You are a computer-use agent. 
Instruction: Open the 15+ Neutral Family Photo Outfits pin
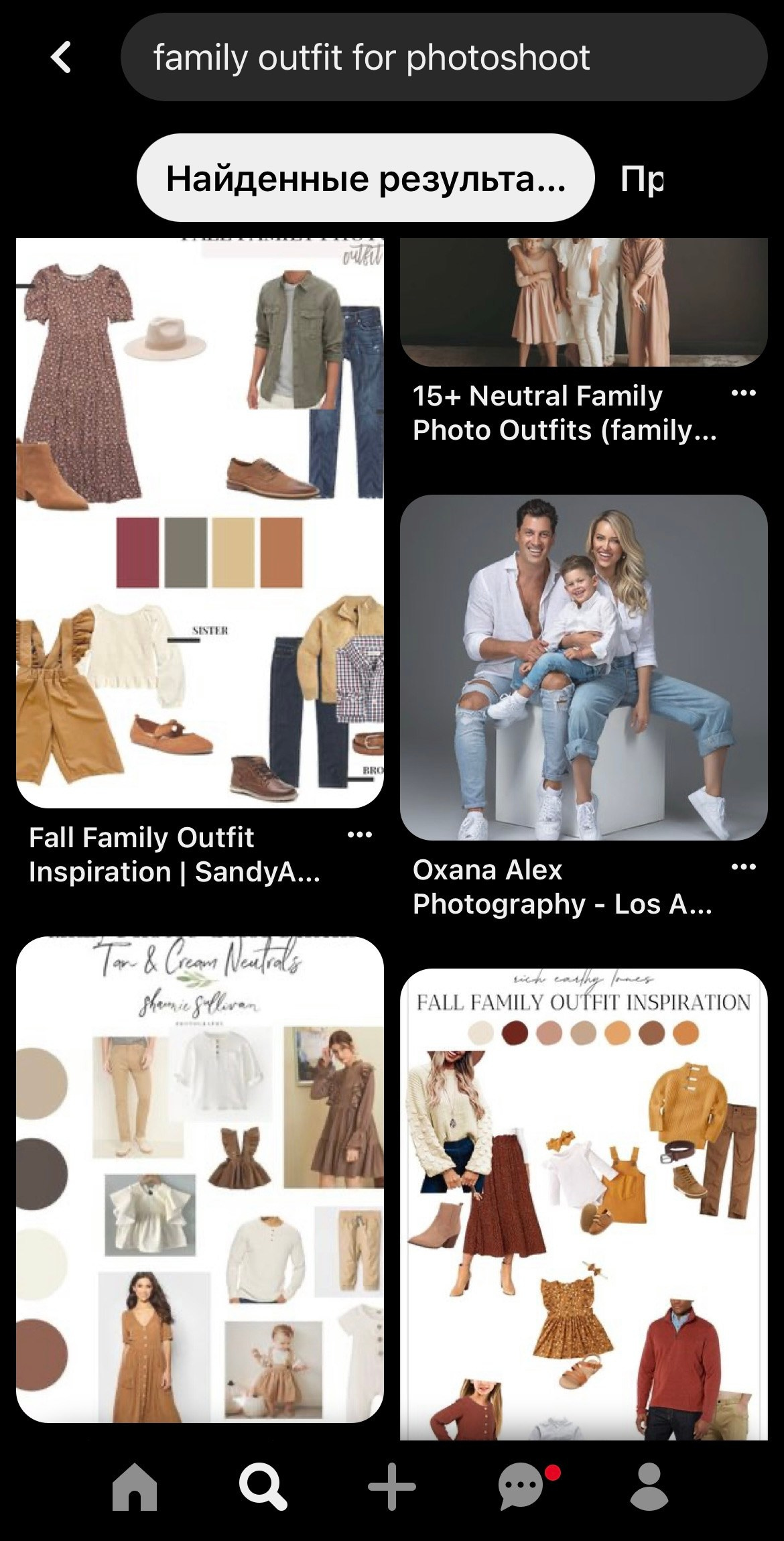(x=583, y=302)
